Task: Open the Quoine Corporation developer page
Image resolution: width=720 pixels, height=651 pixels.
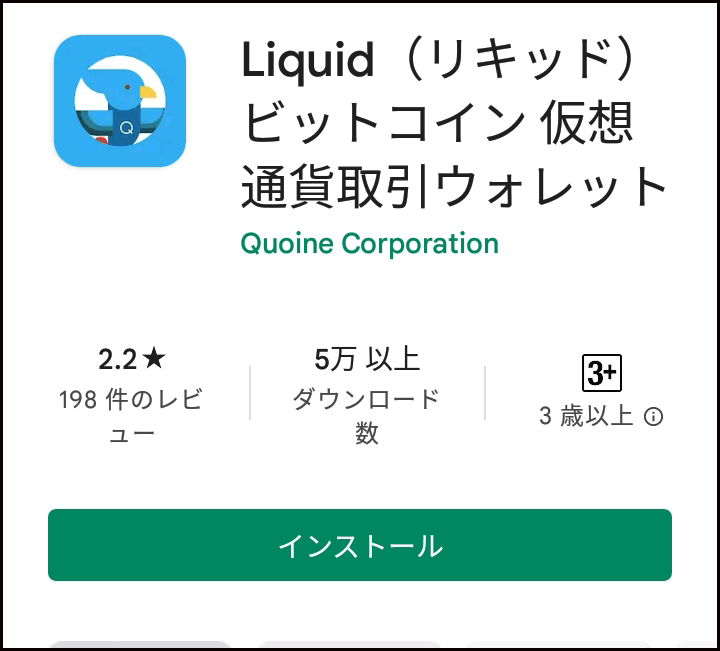Action: pos(369,243)
